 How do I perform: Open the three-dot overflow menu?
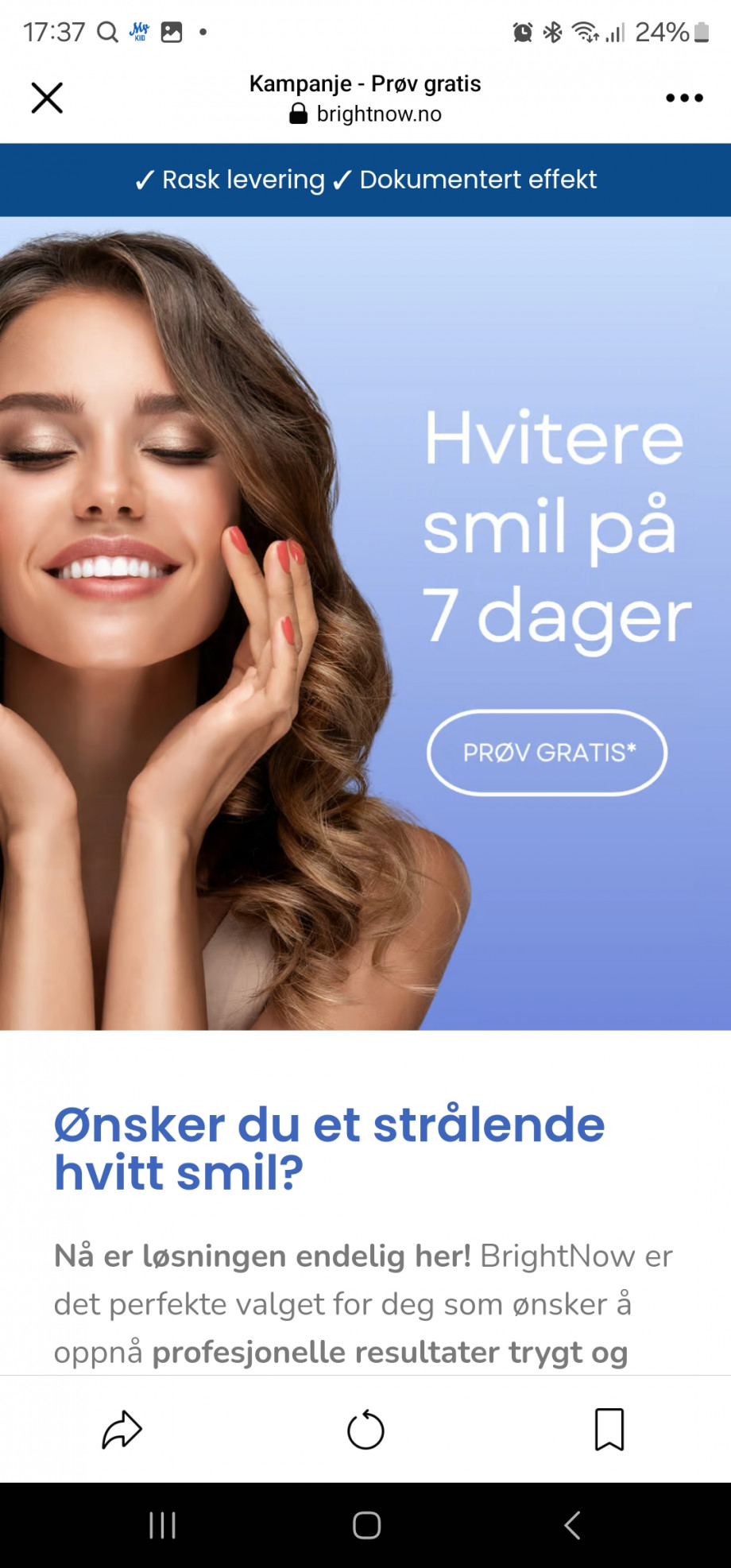click(x=684, y=98)
